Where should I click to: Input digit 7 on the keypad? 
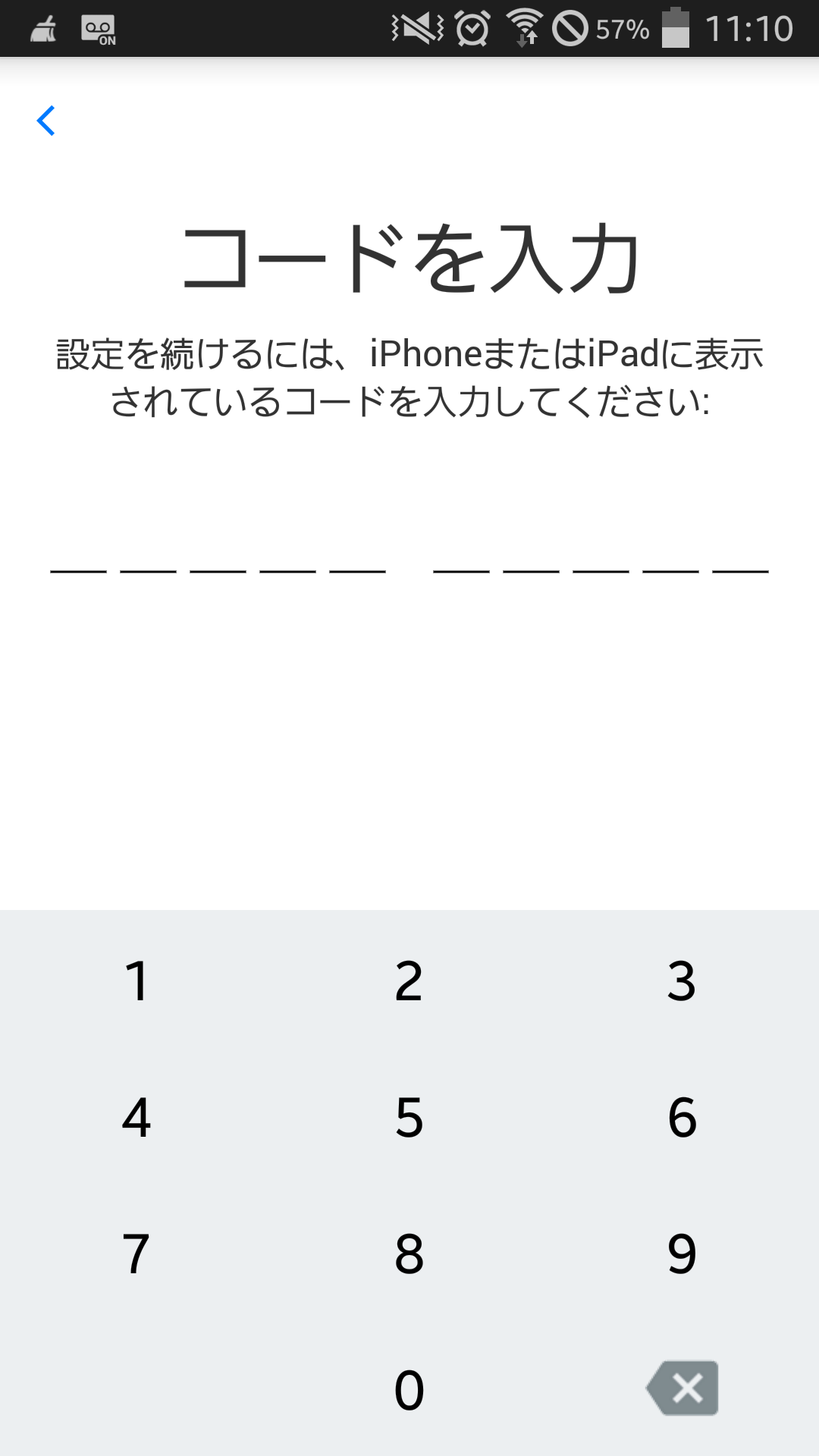click(x=136, y=1253)
